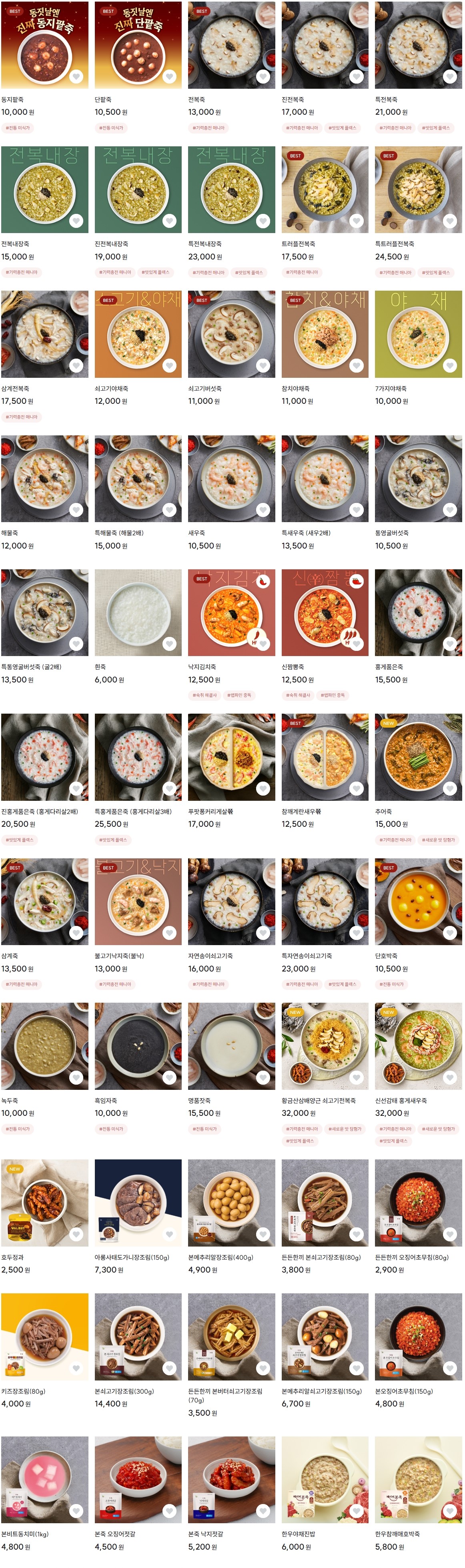Viewport: 465px width, 1568px height.
Task: Wishlist 통영굴버섯죽 via heart icon
Action: pos(450,510)
